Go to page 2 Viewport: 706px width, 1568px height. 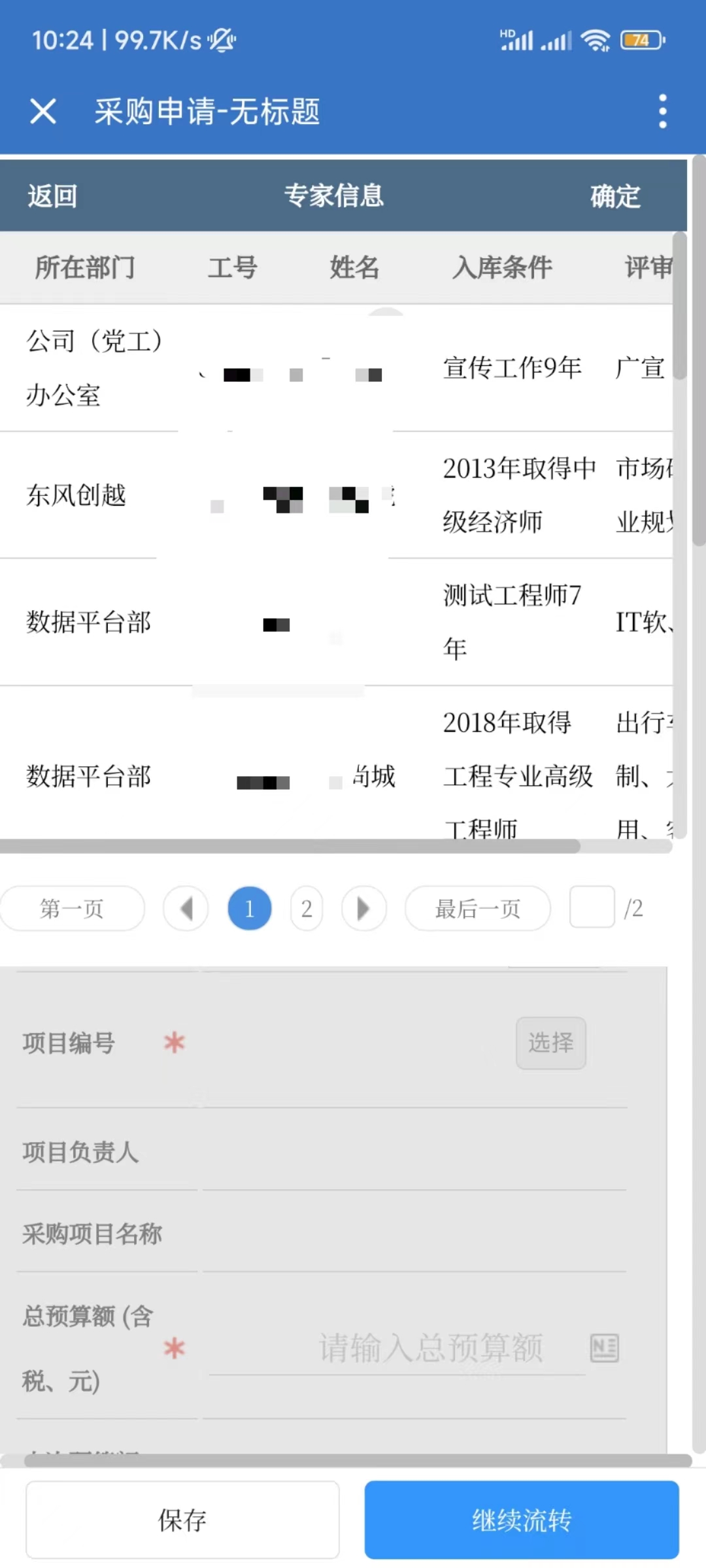pos(306,908)
